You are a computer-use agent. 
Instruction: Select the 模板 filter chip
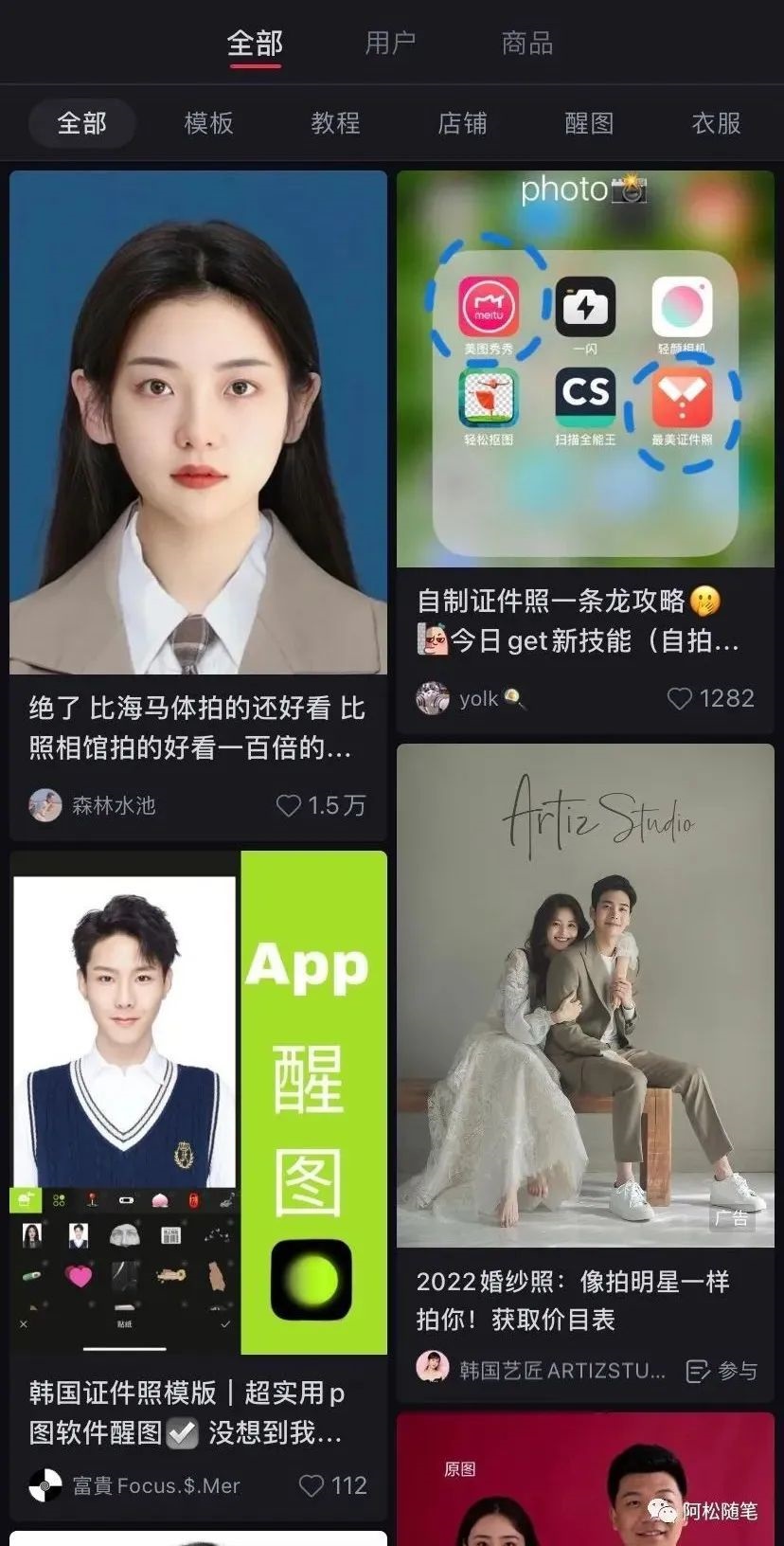coord(208,123)
